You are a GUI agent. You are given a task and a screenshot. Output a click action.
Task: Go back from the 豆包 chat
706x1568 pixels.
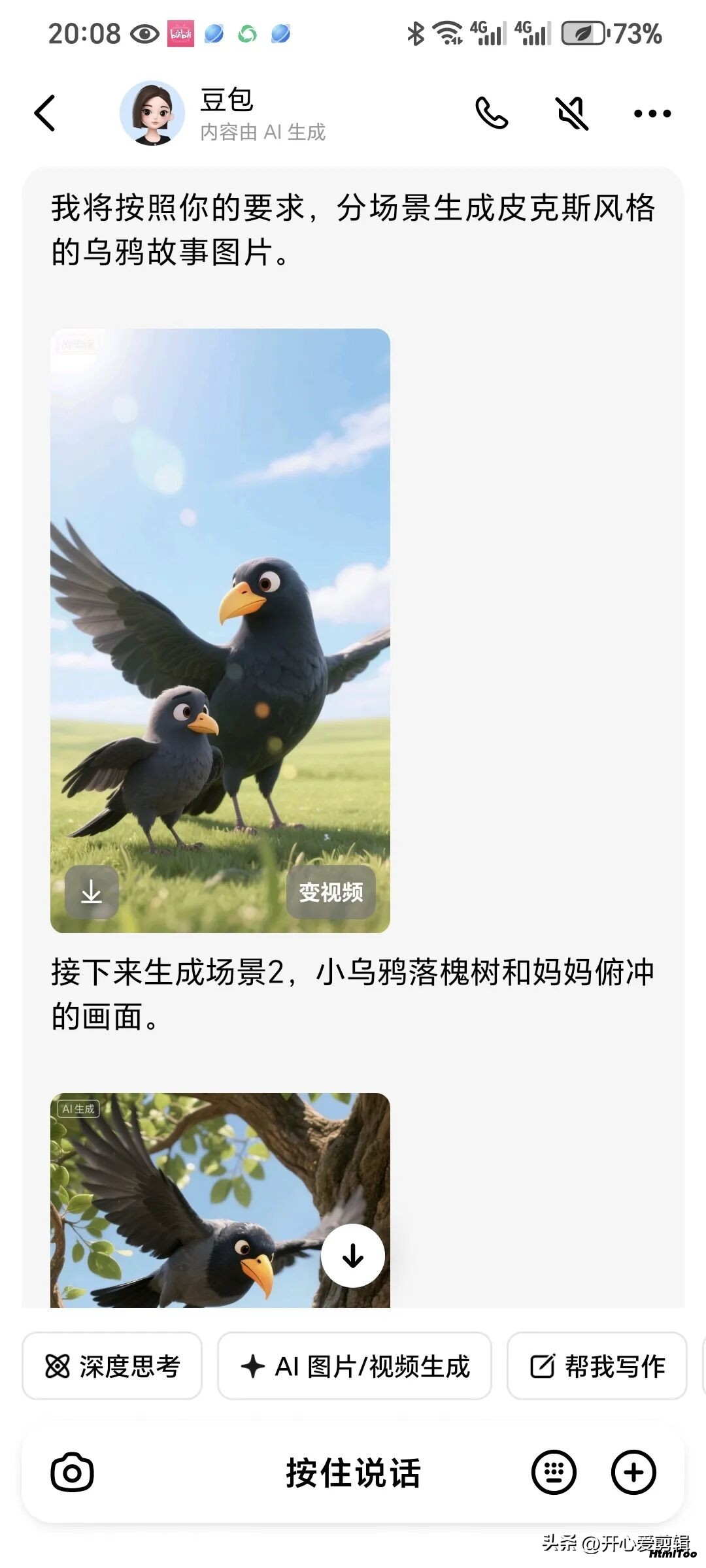(44, 113)
